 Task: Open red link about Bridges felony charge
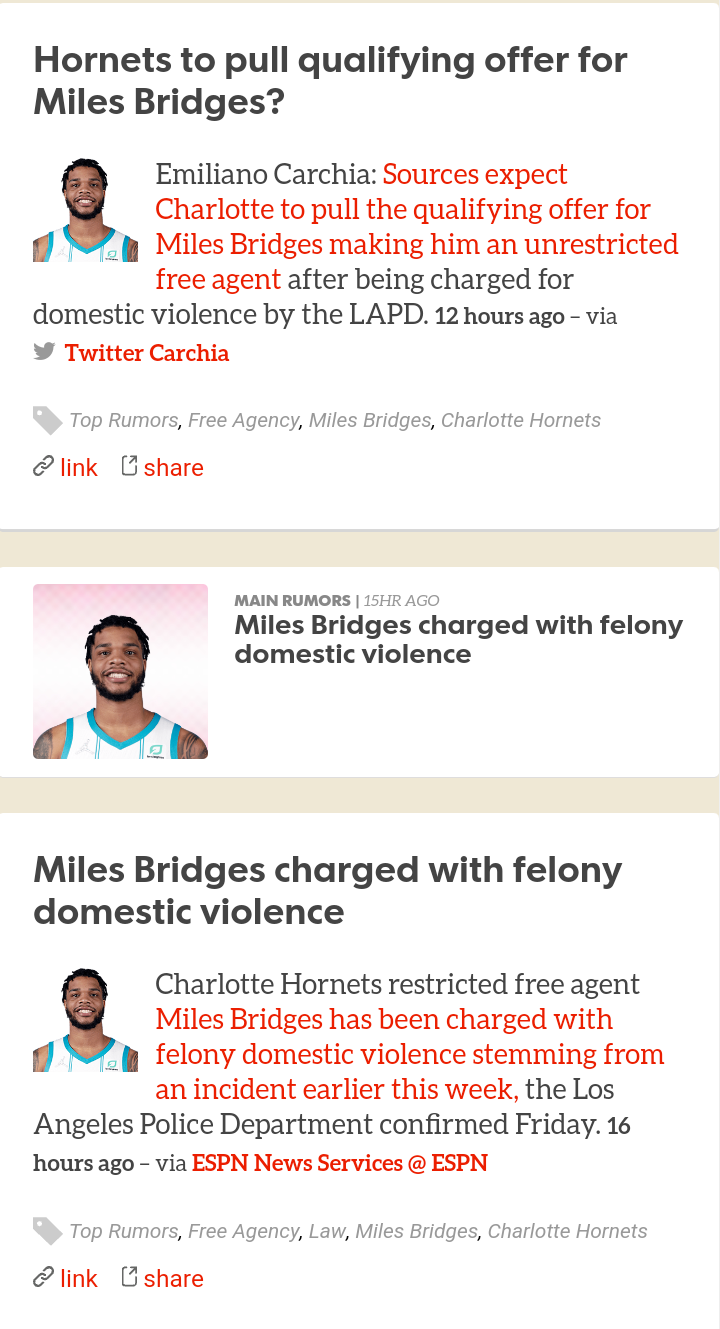(410, 1054)
